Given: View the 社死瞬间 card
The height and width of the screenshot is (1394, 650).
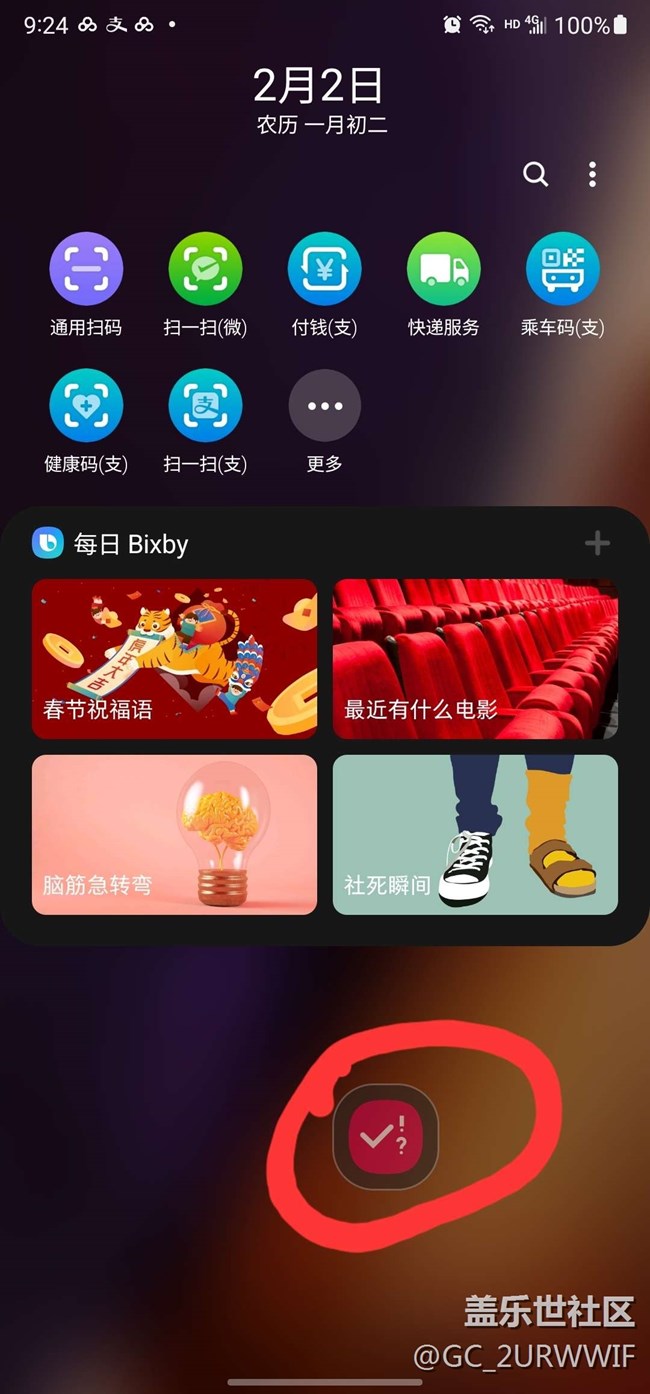Looking at the screenshot, I should pos(475,834).
